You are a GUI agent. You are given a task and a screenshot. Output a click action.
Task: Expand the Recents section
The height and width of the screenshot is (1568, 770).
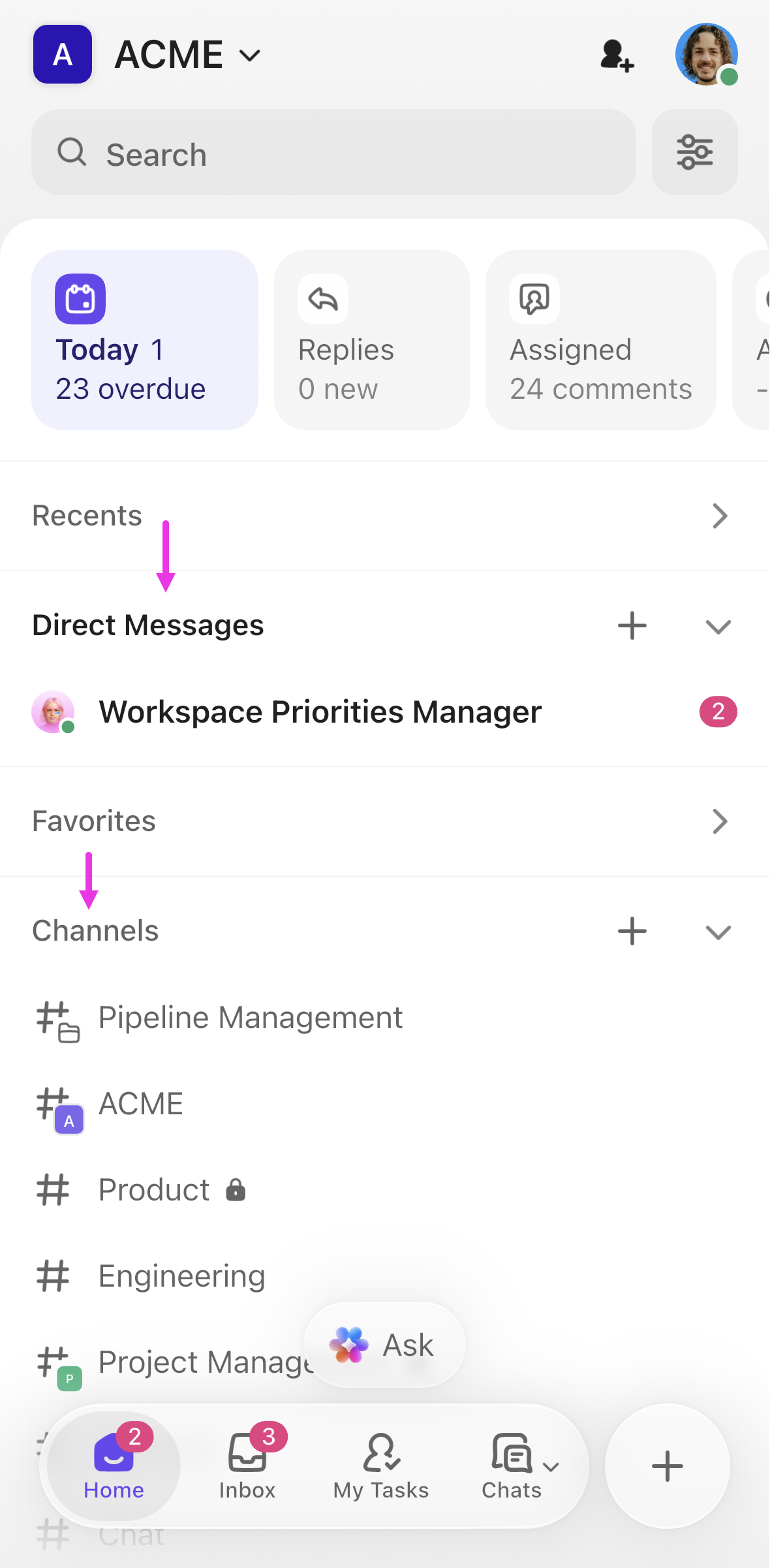[720, 516]
